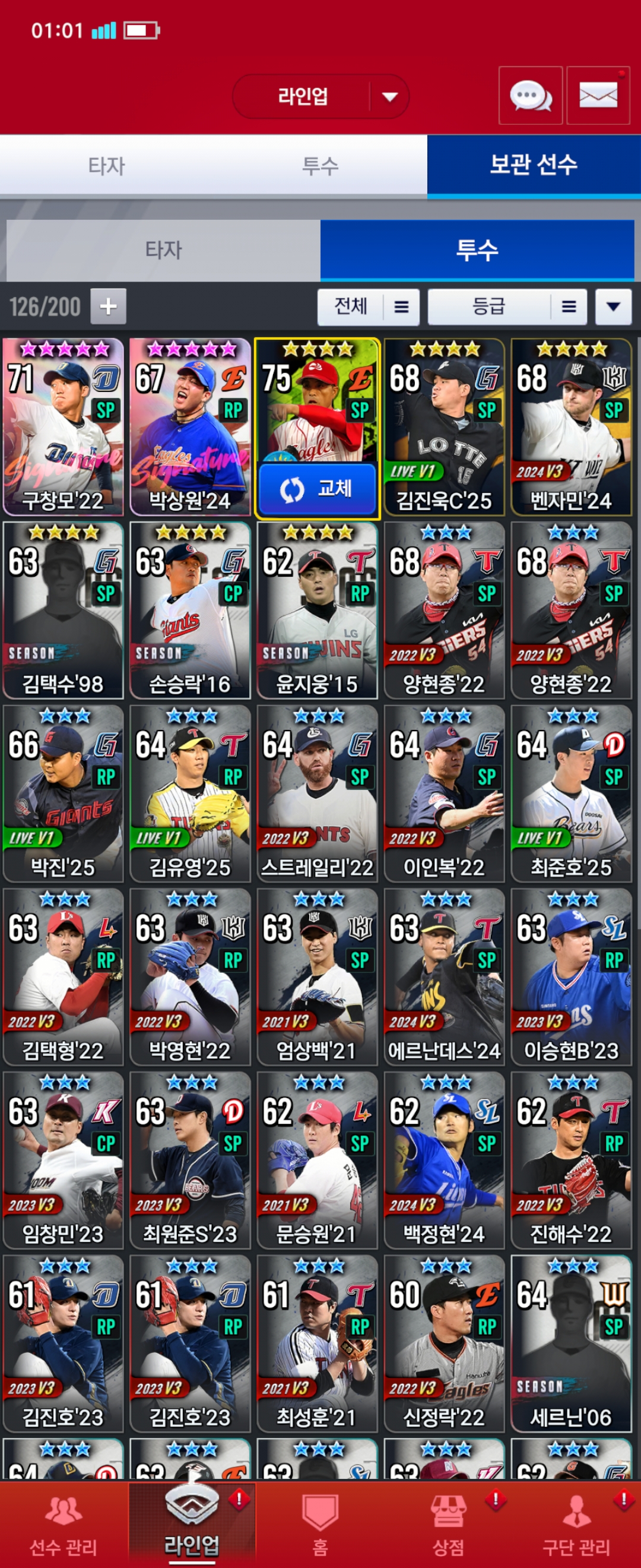Open the 상점 shop tab
The width and height of the screenshot is (641, 1568).
click(x=448, y=1526)
